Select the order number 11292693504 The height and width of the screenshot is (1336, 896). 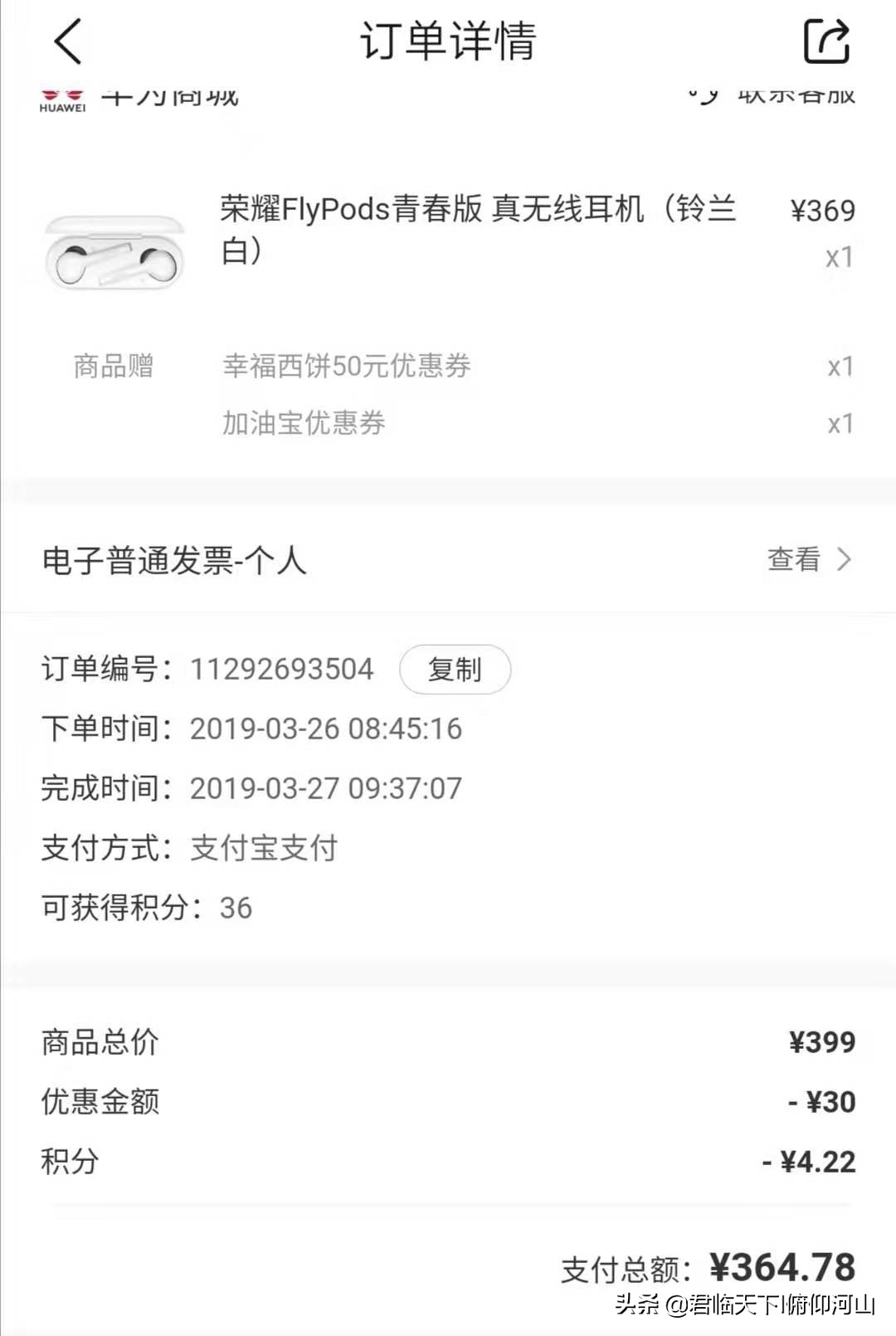(282, 669)
